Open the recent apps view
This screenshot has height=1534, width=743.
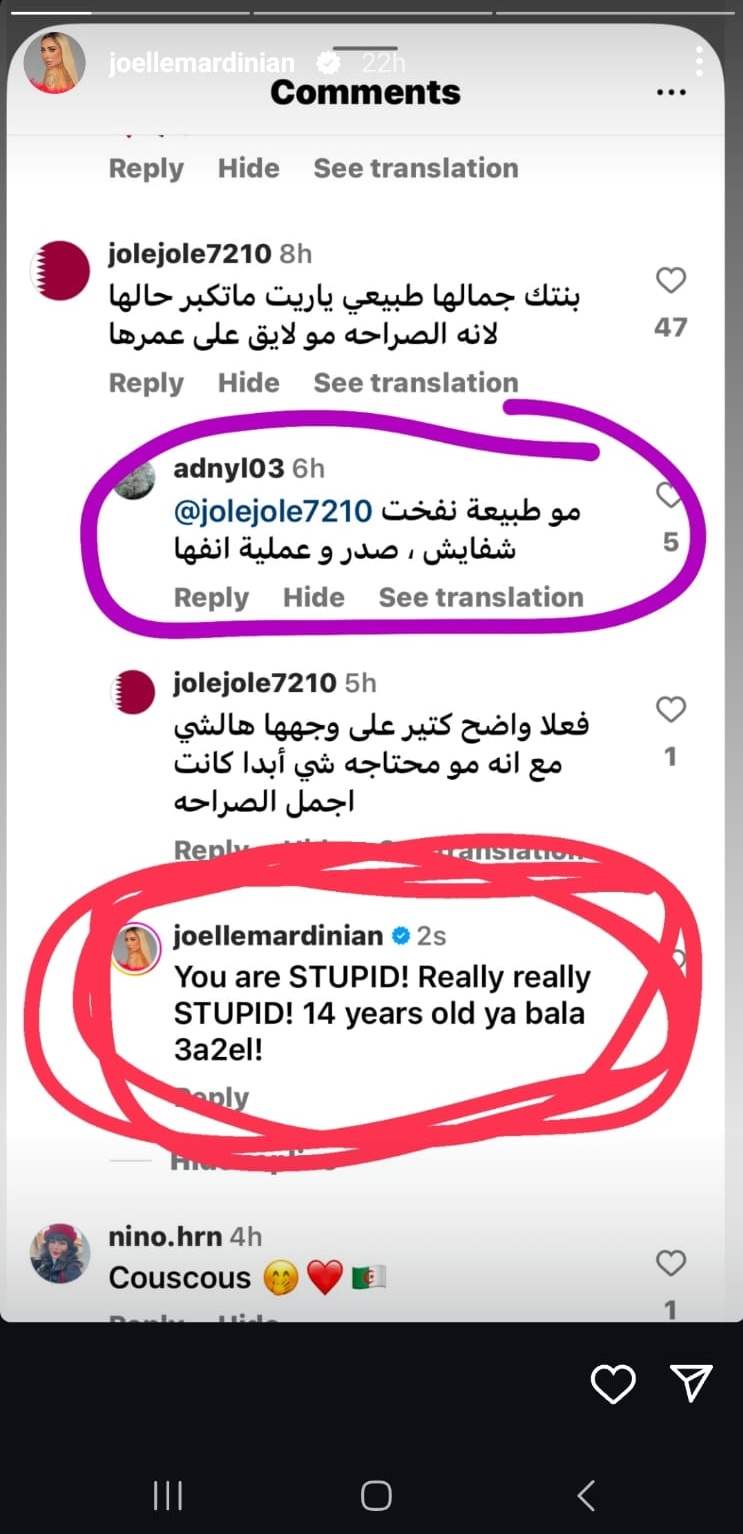167,1496
